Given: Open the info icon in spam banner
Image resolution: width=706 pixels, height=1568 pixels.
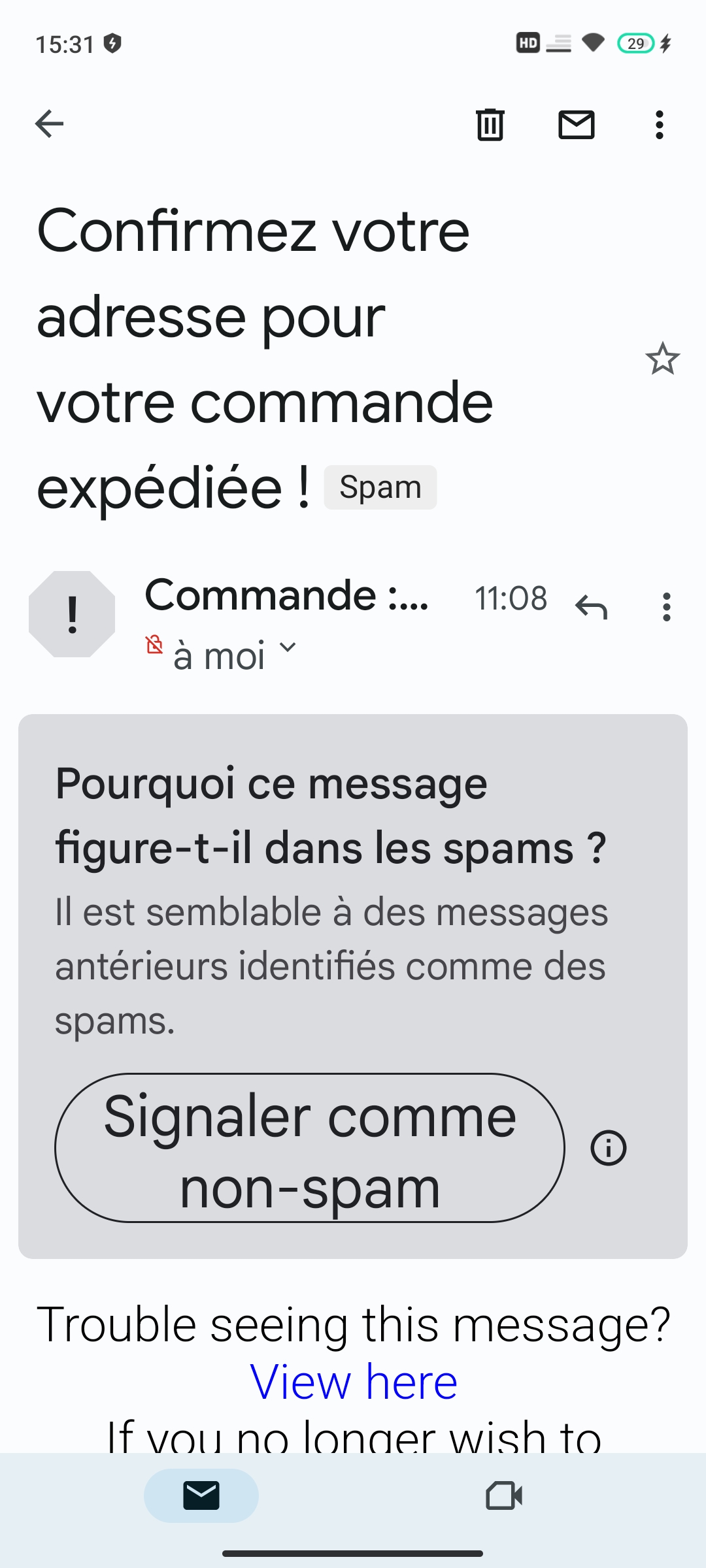Looking at the screenshot, I should pyautogui.click(x=609, y=1148).
